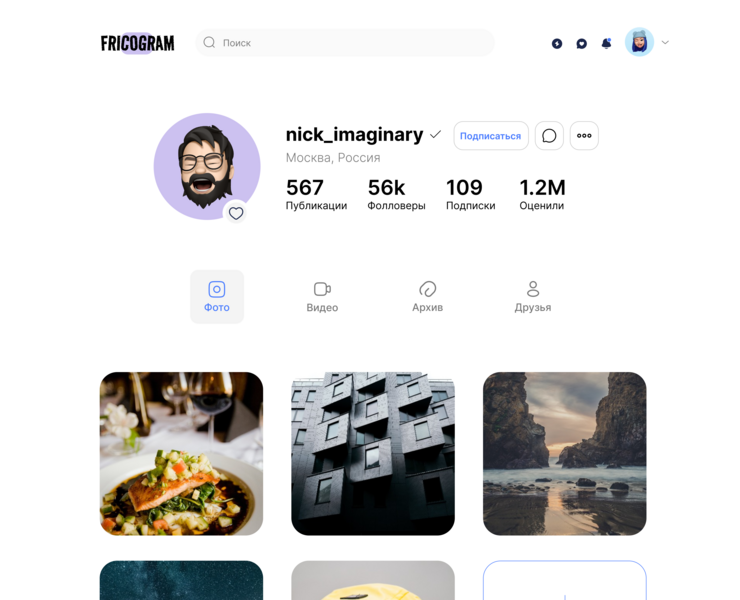The height and width of the screenshot is (600, 740).
Task: Open the dark building photo
Action: (x=373, y=454)
